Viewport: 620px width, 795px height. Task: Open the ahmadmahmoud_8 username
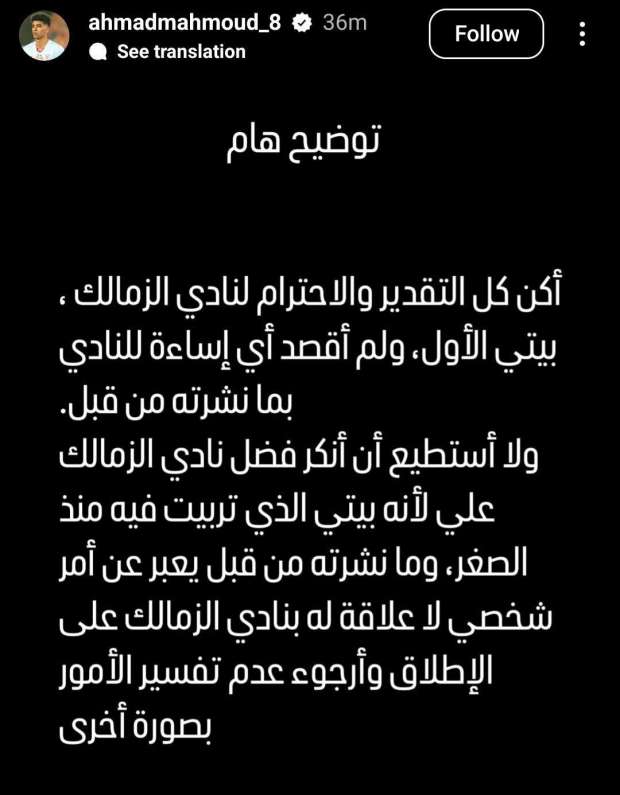(185, 22)
